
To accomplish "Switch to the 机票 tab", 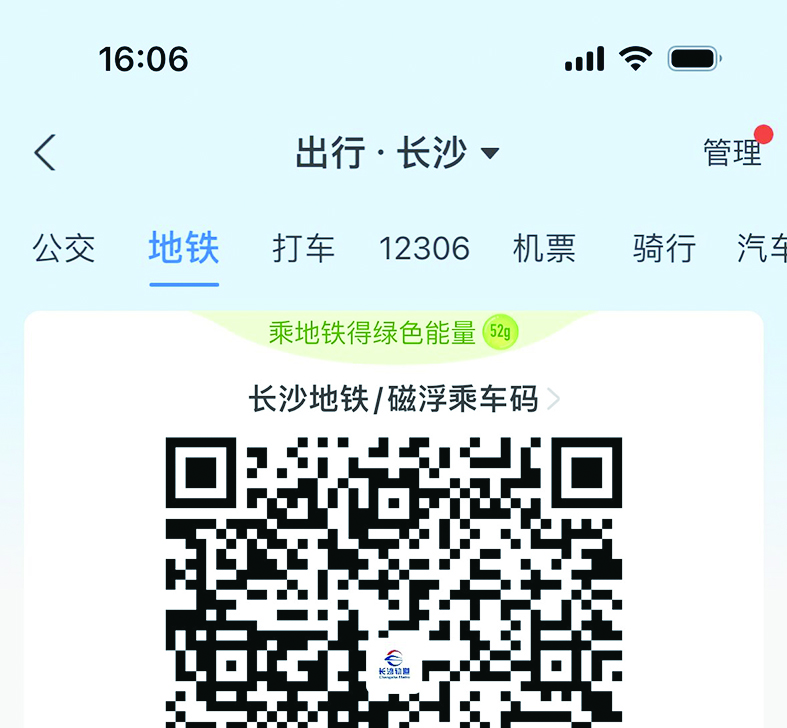I will 544,248.
